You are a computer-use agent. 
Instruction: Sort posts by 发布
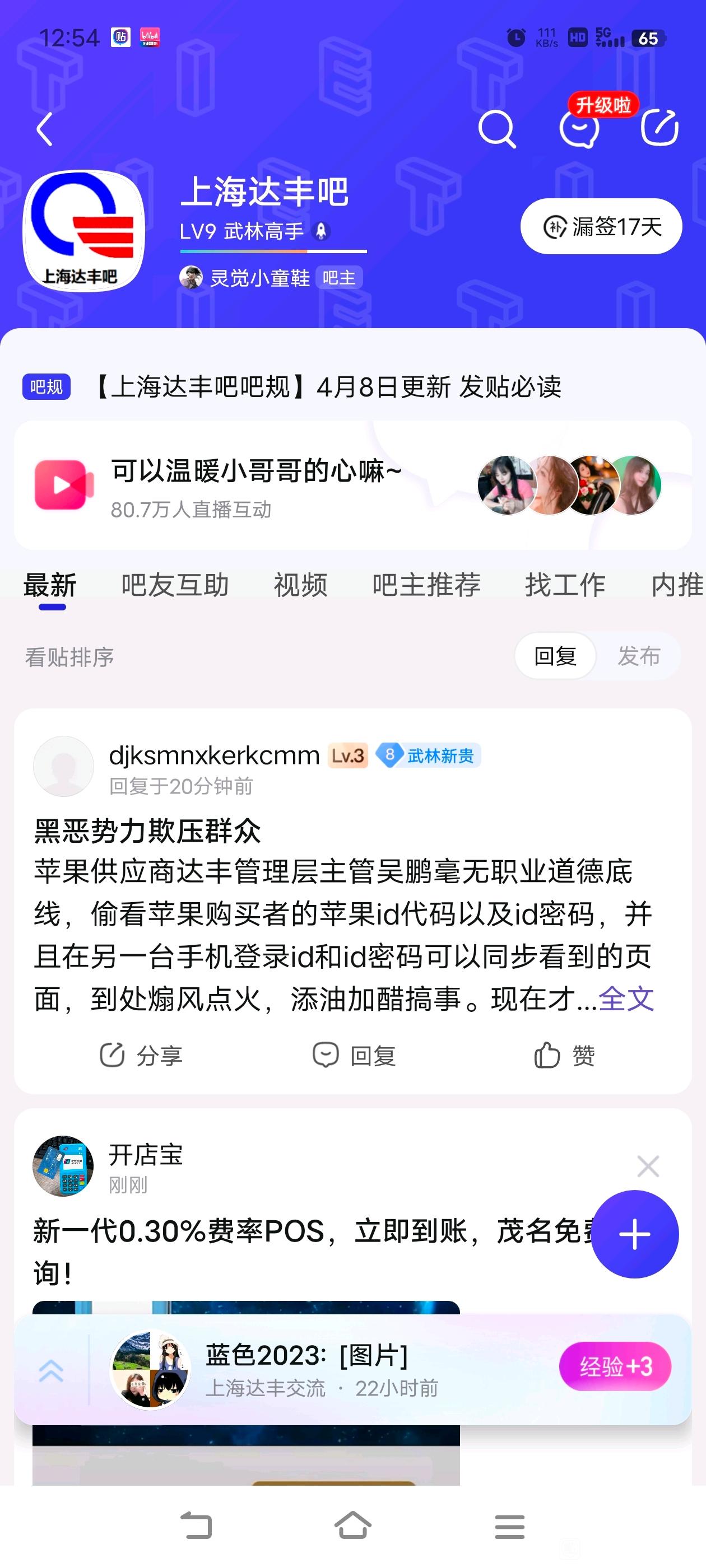[x=639, y=656]
